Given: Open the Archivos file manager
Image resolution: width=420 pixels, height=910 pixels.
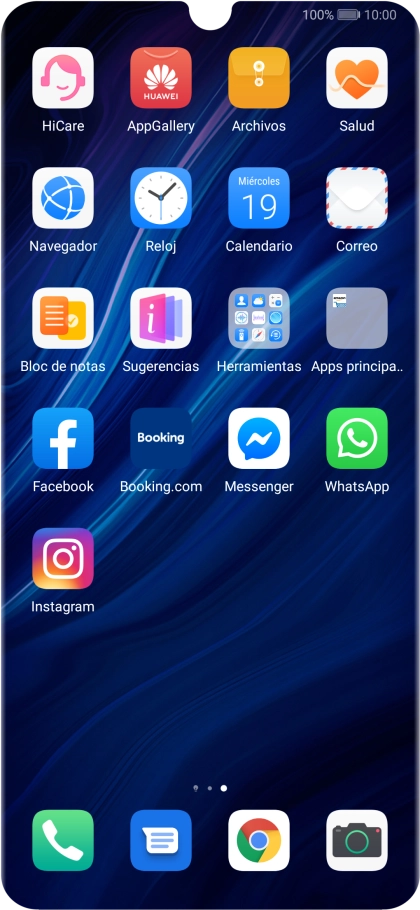Looking at the screenshot, I should point(259,78).
